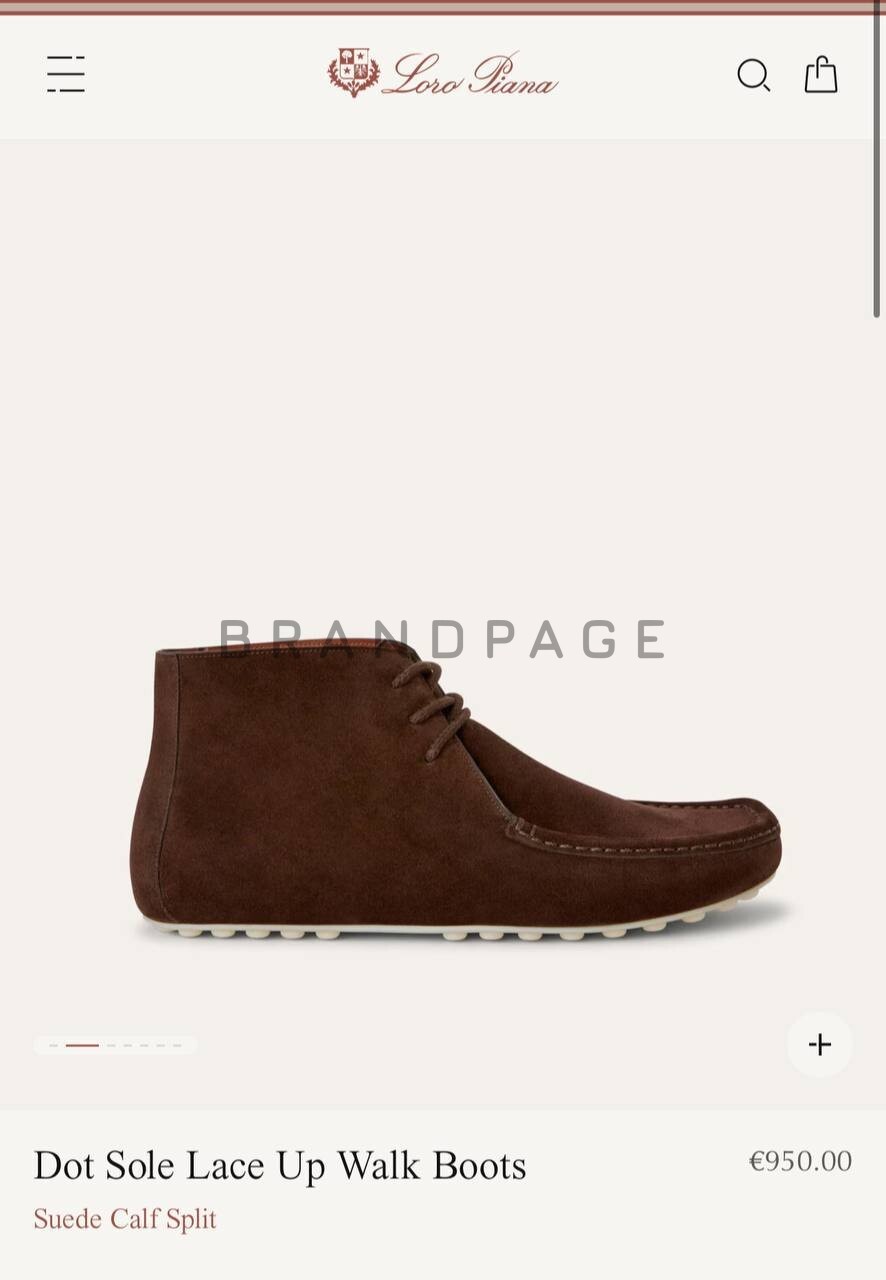Tap the image carousel page indicator
The height and width of the screenshot is (1280, 886).
(x=115, y=1045)
